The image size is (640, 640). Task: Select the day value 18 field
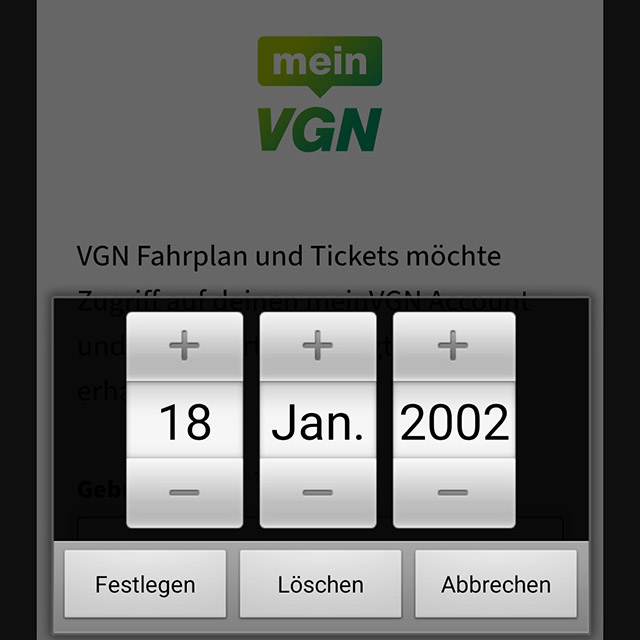click(x=185, y=422)
